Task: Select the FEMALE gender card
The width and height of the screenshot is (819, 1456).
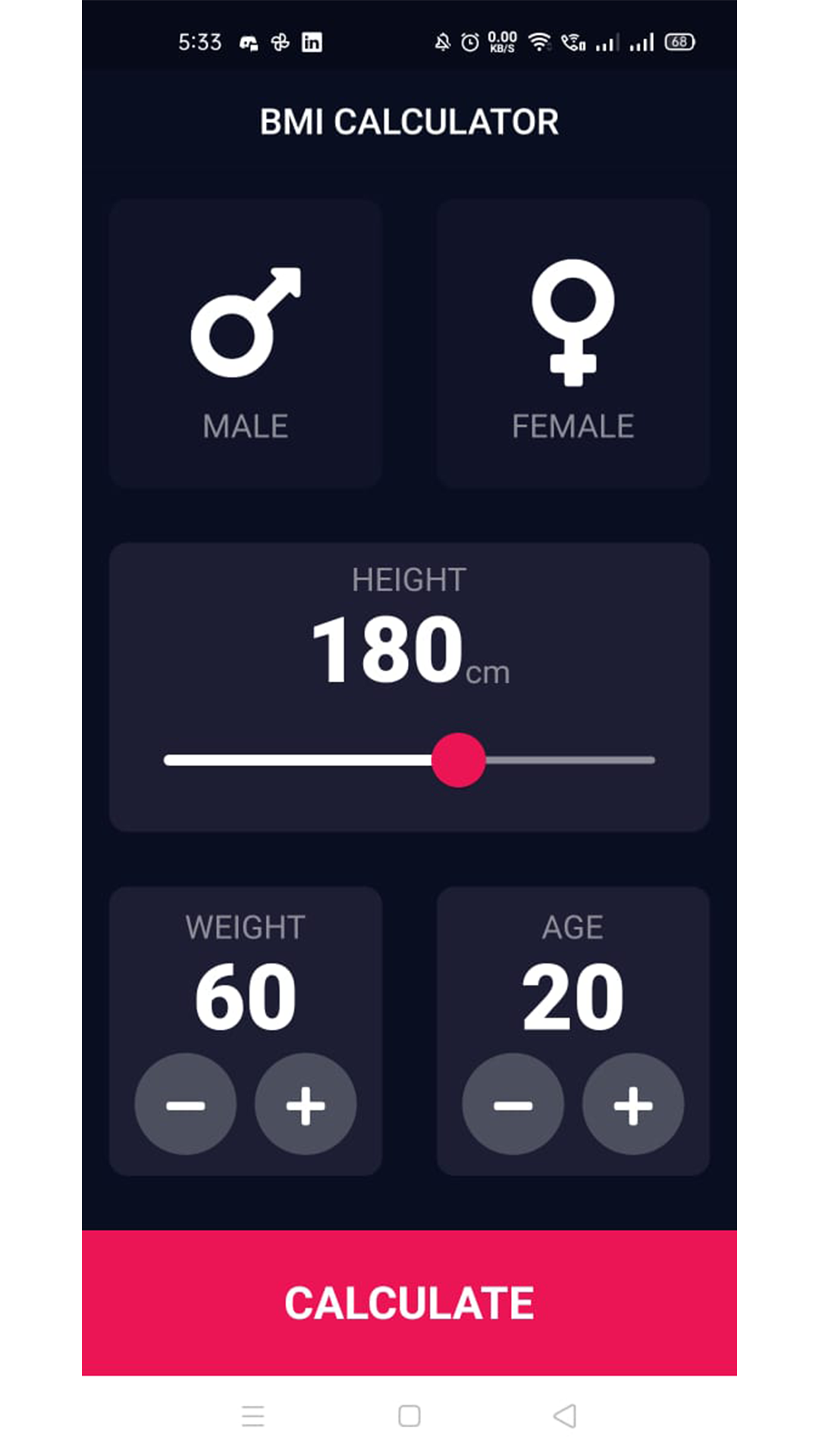Action: coord(573,344)
